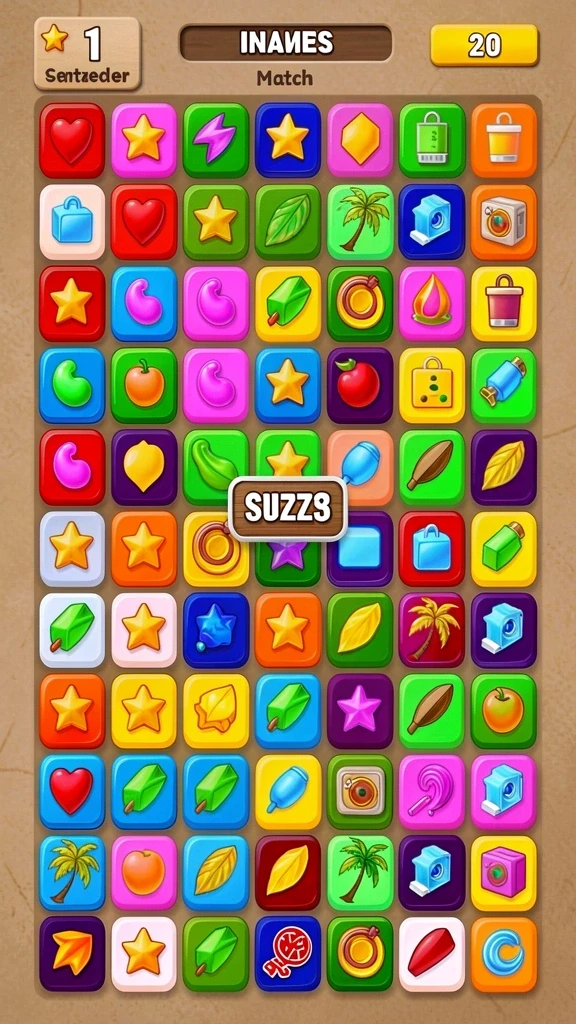
Task: Tap the blue swirl on orange tile
Action: pyautogui.click(x=504, y=954)
